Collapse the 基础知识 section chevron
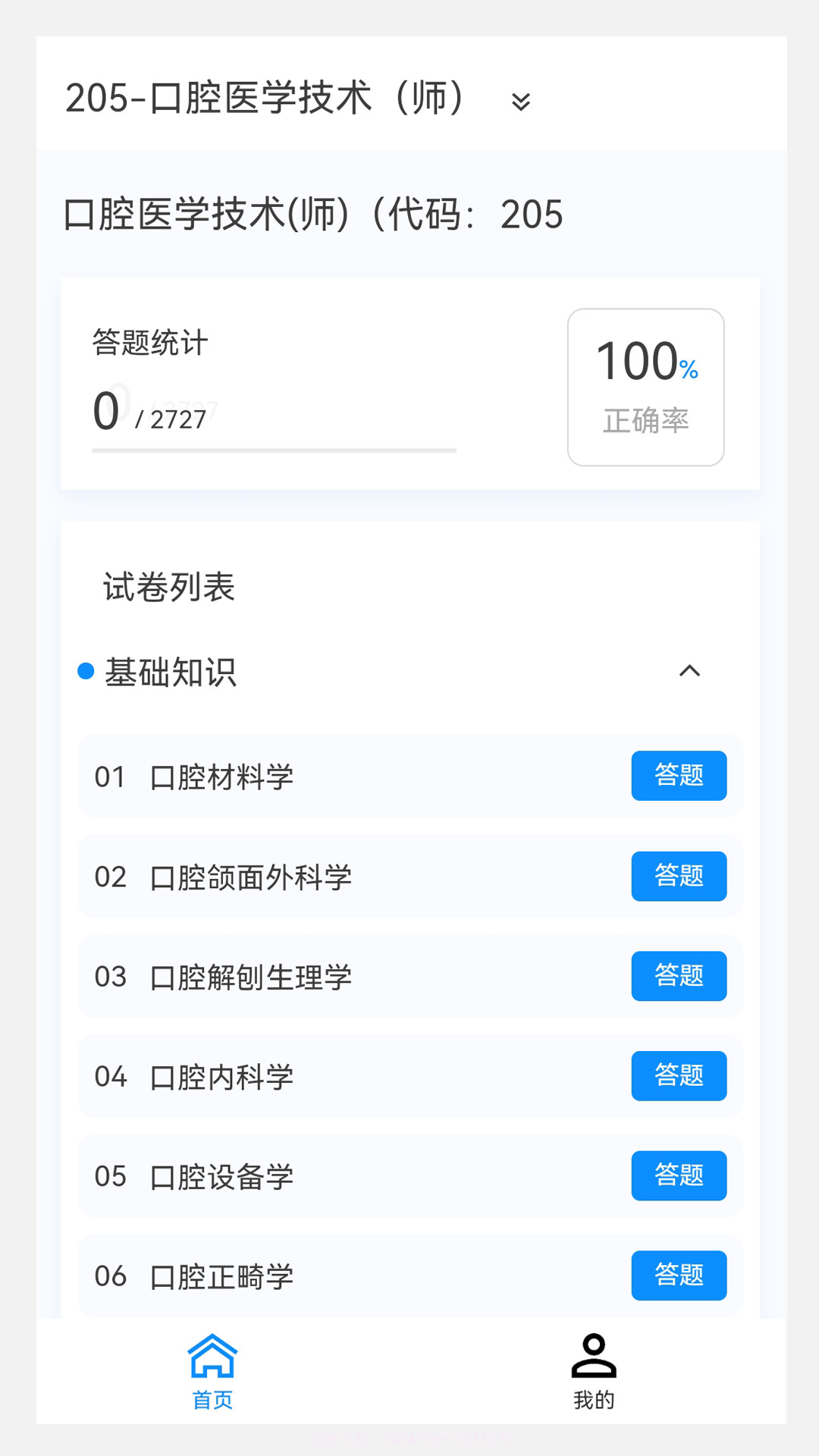Image resolution: width=819 pixels, height=1456 pixels. pos(691,672)
